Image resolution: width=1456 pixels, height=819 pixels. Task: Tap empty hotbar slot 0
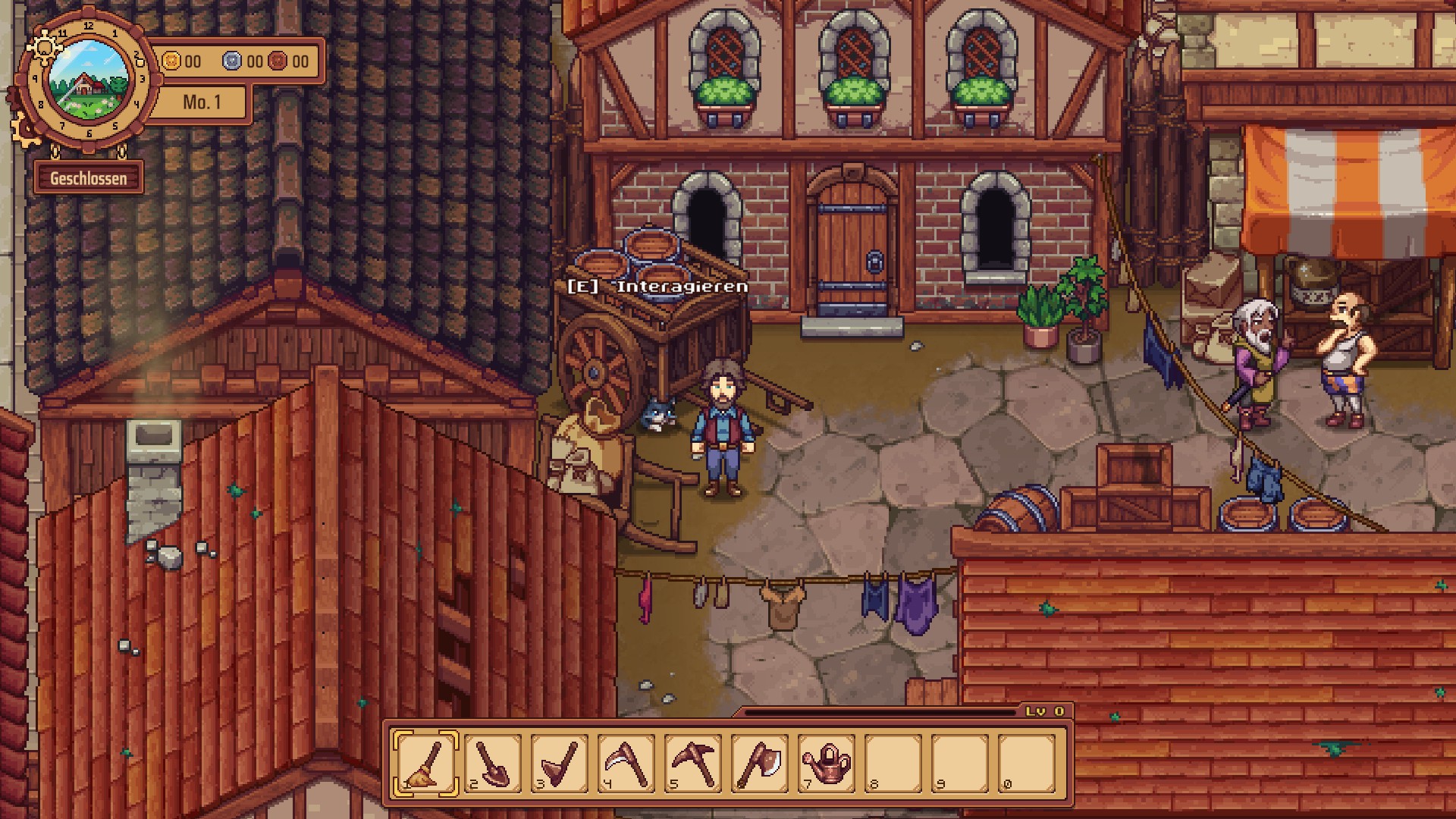click(x=1027, y=763)
